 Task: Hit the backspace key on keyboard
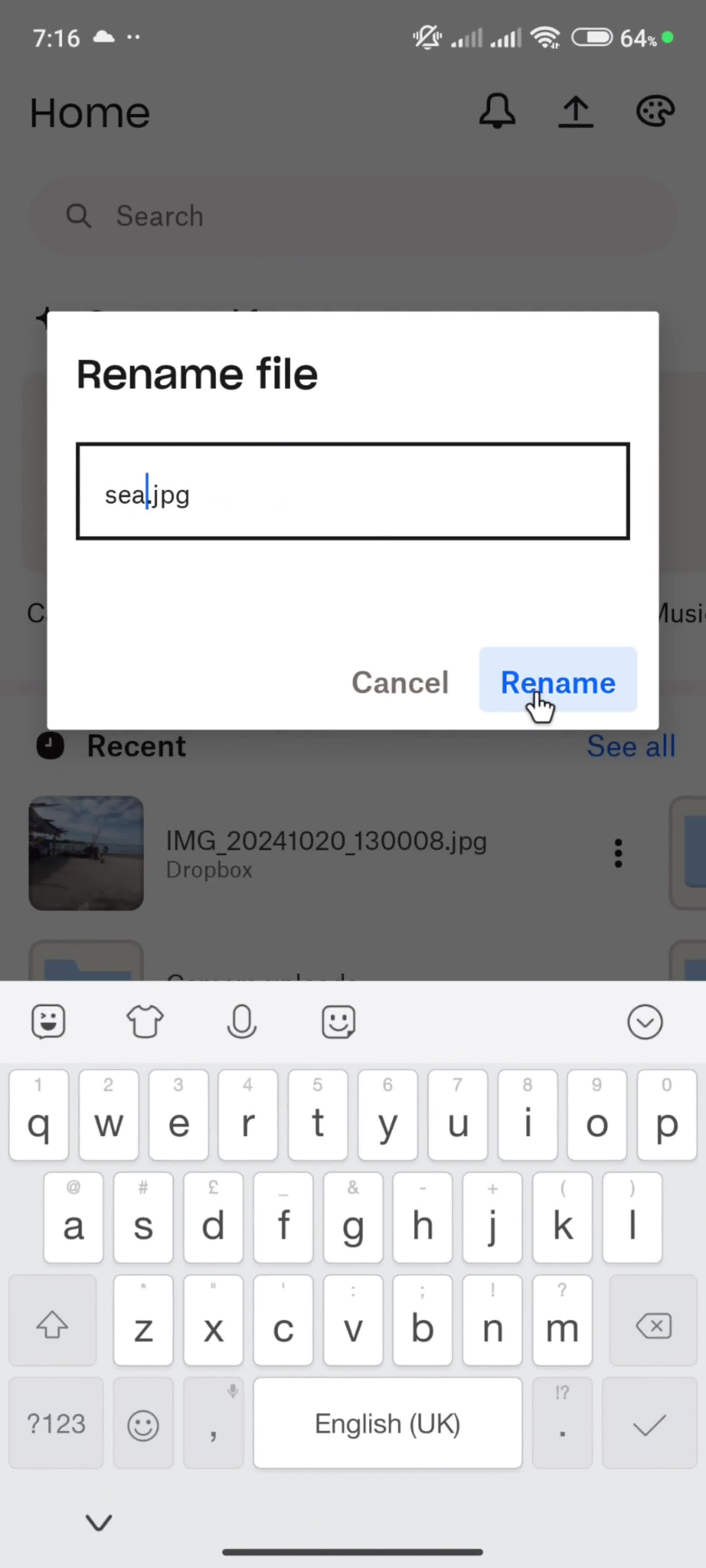pyautogui.click(x=652, y=1326)
